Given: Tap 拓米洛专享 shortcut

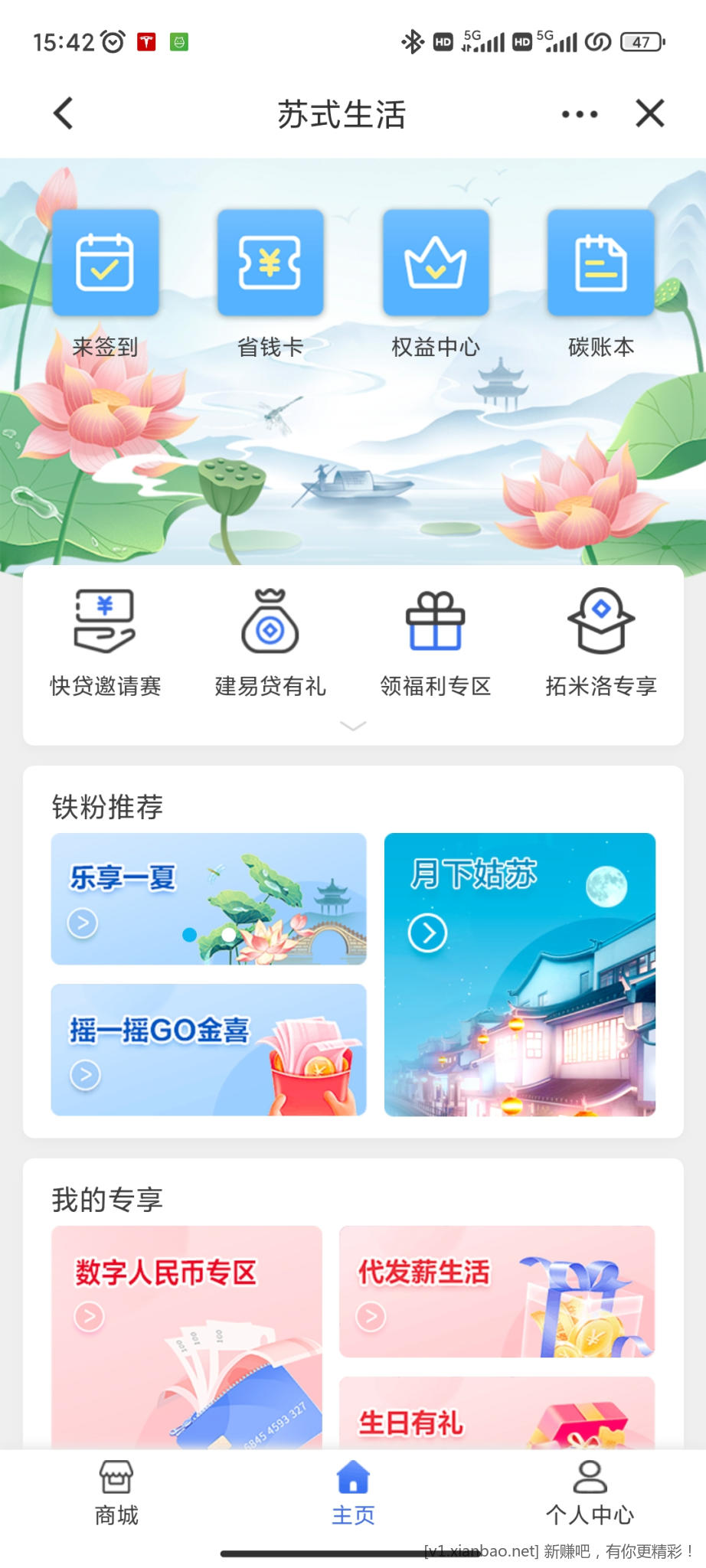Looking at the screenshot, I should pyautogui.click(x=601, y=642).
